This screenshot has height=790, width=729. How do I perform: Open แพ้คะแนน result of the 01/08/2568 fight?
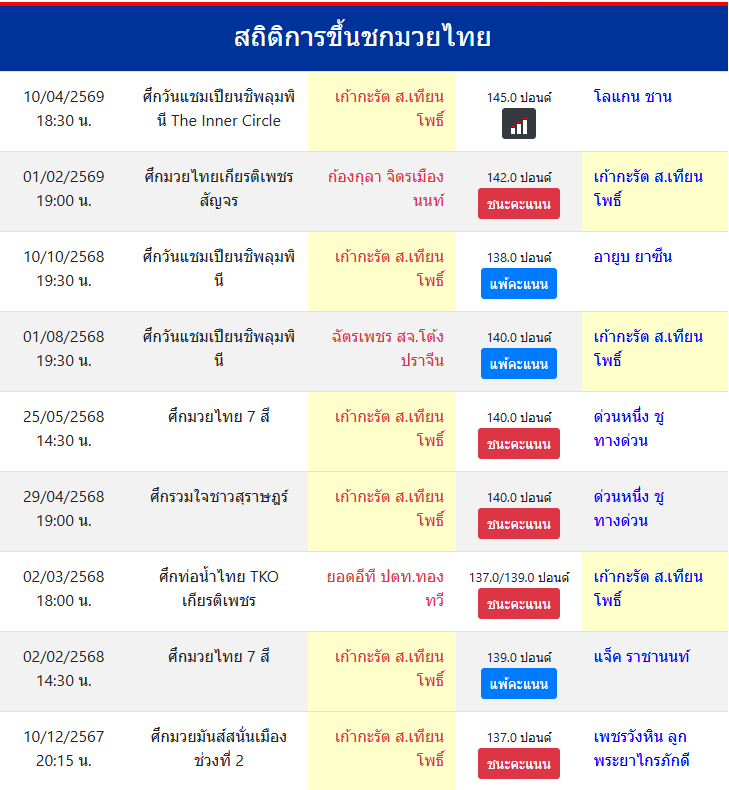[x=518, y=364]
